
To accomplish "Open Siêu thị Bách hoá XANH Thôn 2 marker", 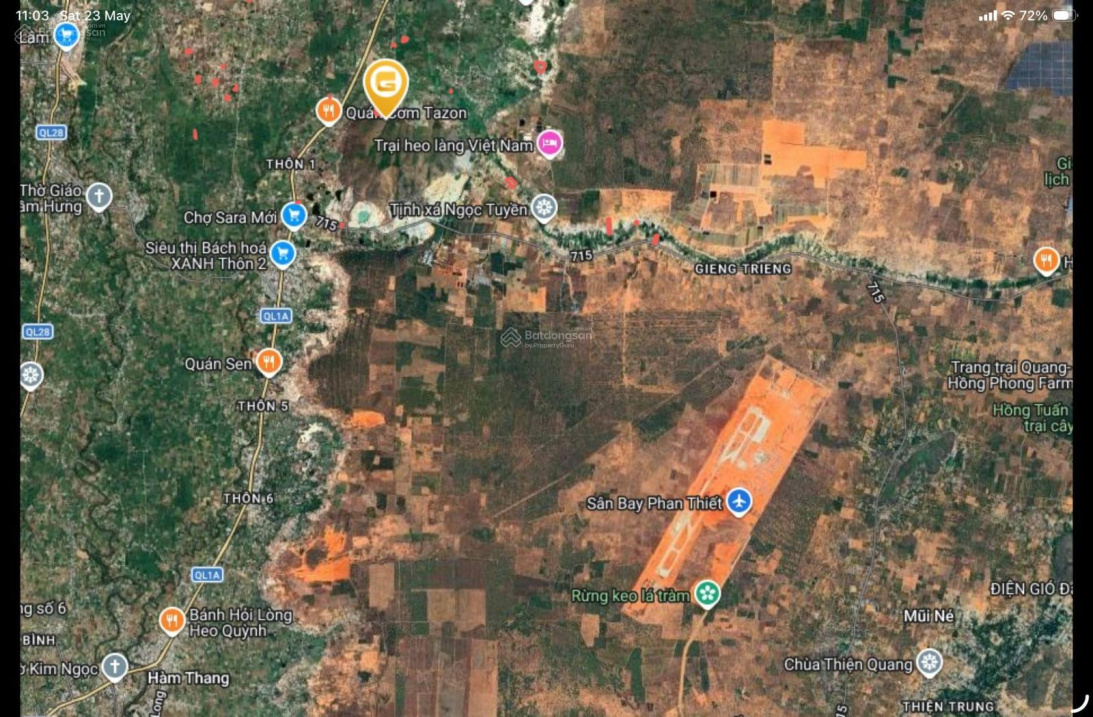I will point(282,254).
